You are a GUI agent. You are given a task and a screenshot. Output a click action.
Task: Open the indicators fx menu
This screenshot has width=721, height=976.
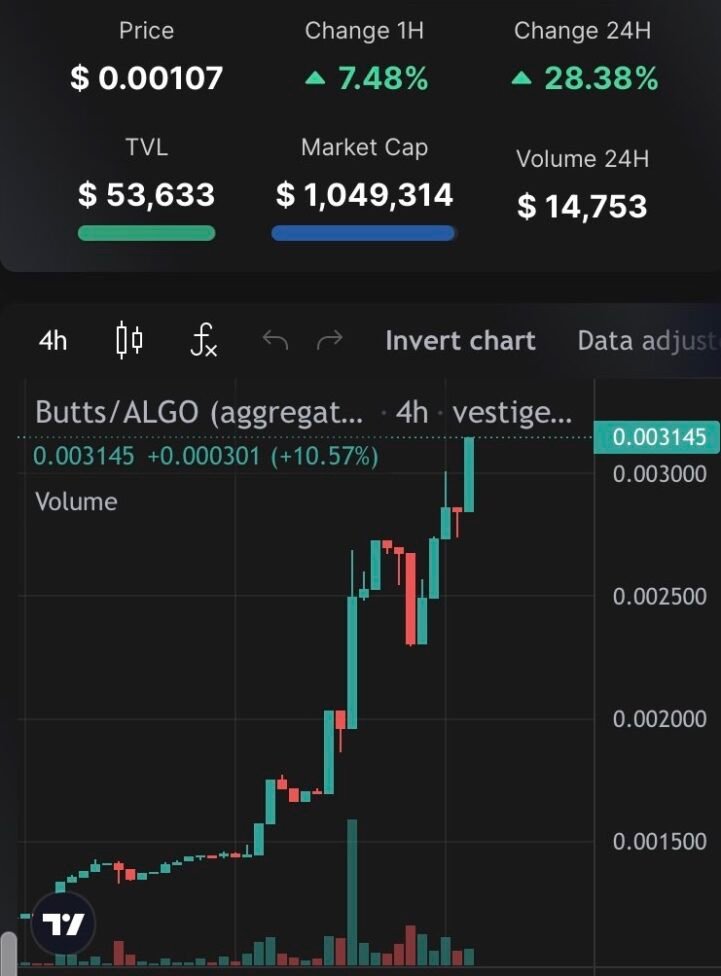203,341
